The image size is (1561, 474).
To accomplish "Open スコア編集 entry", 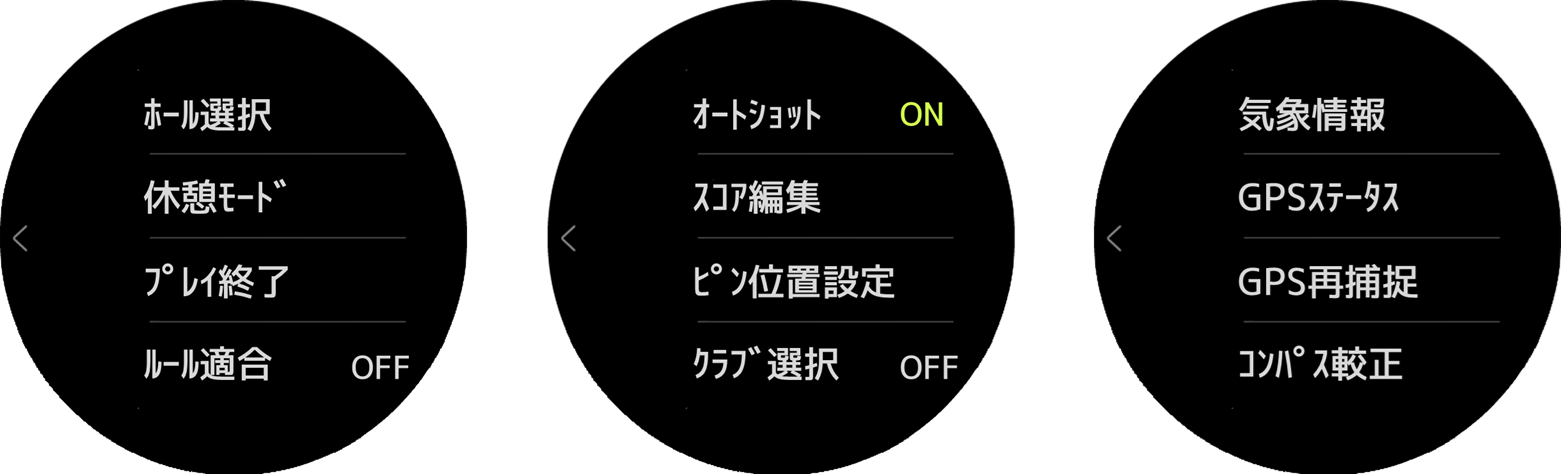I will (757, 198).
